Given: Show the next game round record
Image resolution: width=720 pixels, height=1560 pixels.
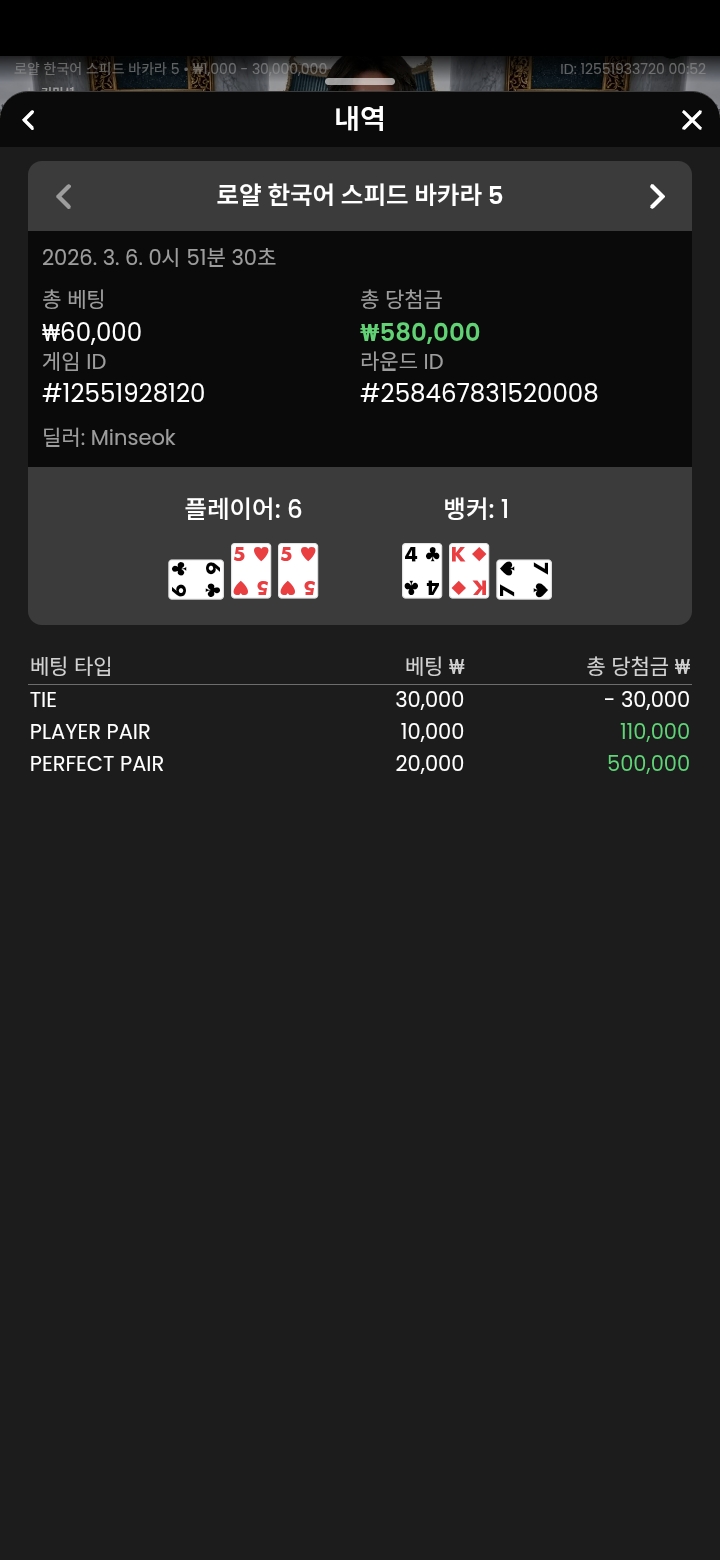Looking at the screenshot, I should tap(657, 196).
